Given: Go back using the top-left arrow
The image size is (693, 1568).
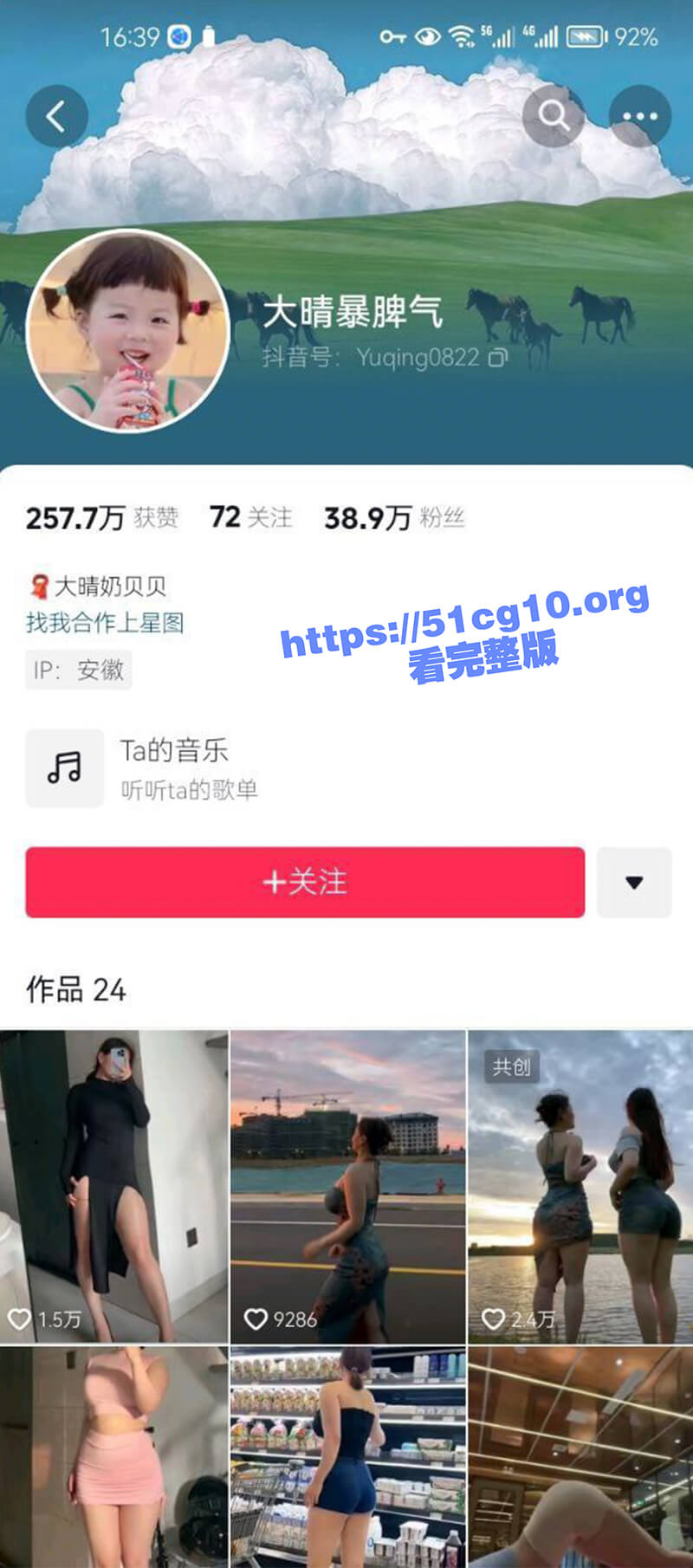Looking at the screenshot, I should (56, 116).
